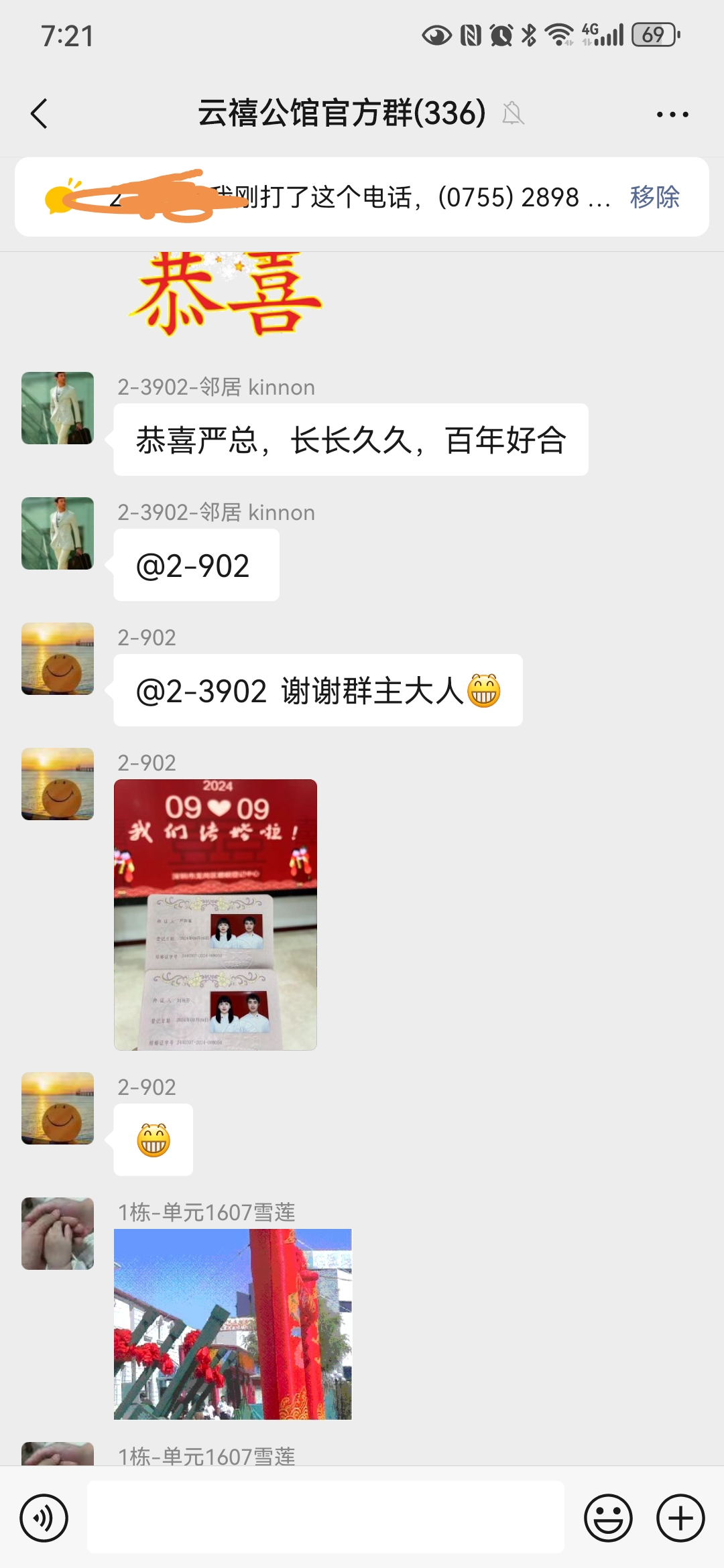Image resolution: width=724 pixels, height=1568 pixels.
Task: Tap 移除 to remove the pinned message
Action: pos(654,197)
